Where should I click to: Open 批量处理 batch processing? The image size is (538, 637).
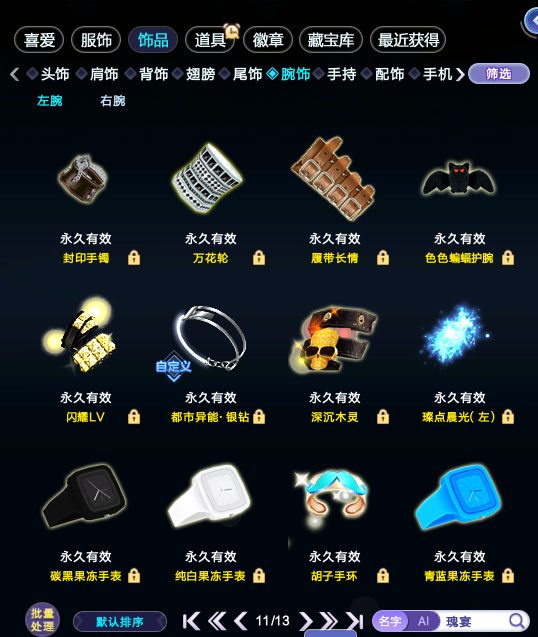tap(42, 620)
